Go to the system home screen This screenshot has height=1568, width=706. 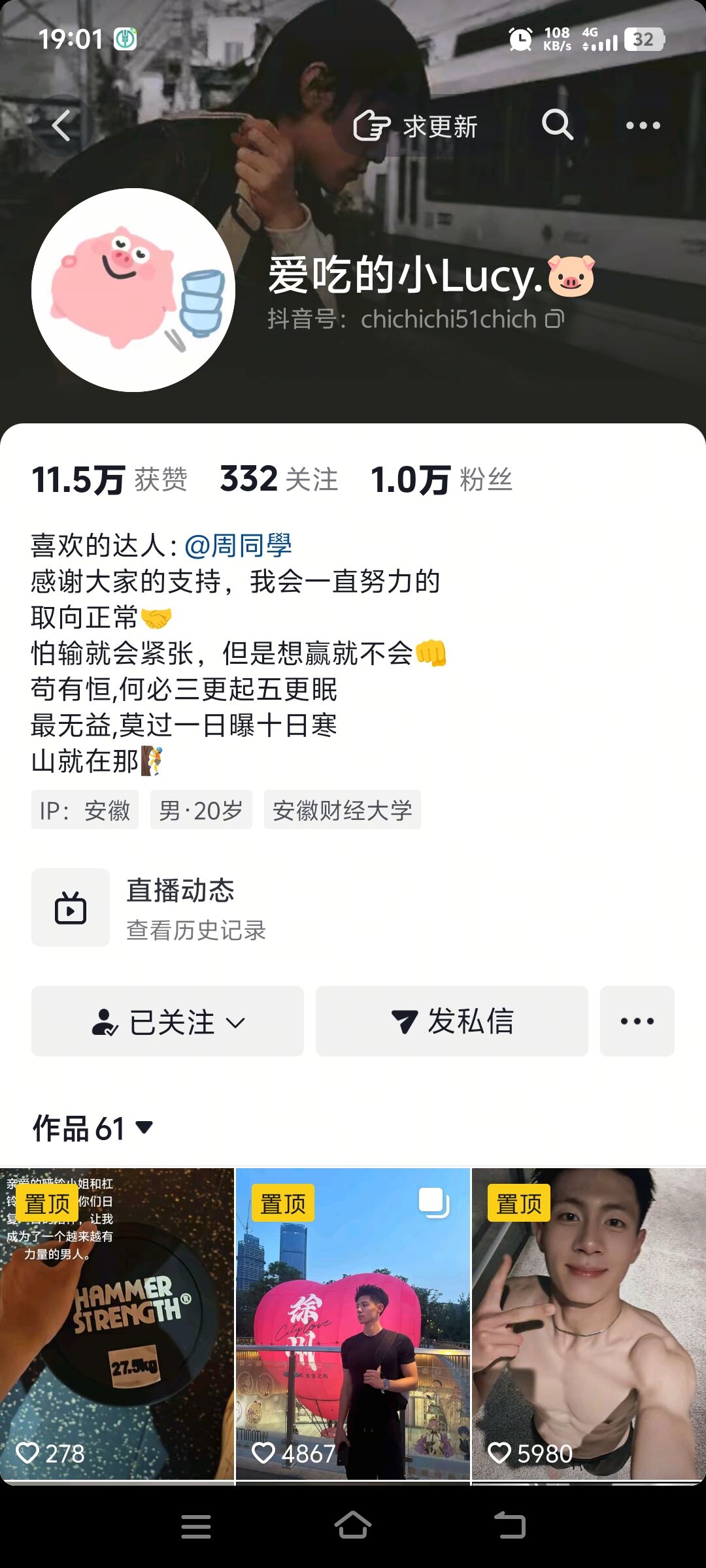tap(353, 1526)
